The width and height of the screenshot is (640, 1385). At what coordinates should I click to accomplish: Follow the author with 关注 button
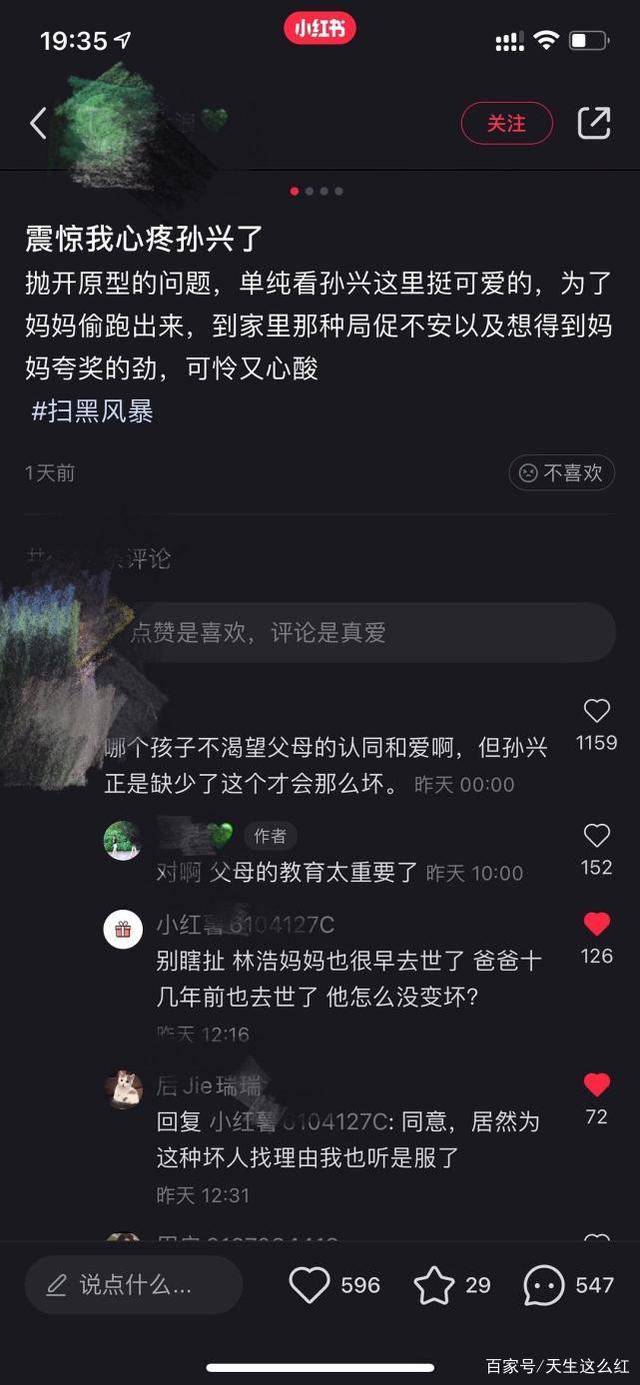coord(506,123)
